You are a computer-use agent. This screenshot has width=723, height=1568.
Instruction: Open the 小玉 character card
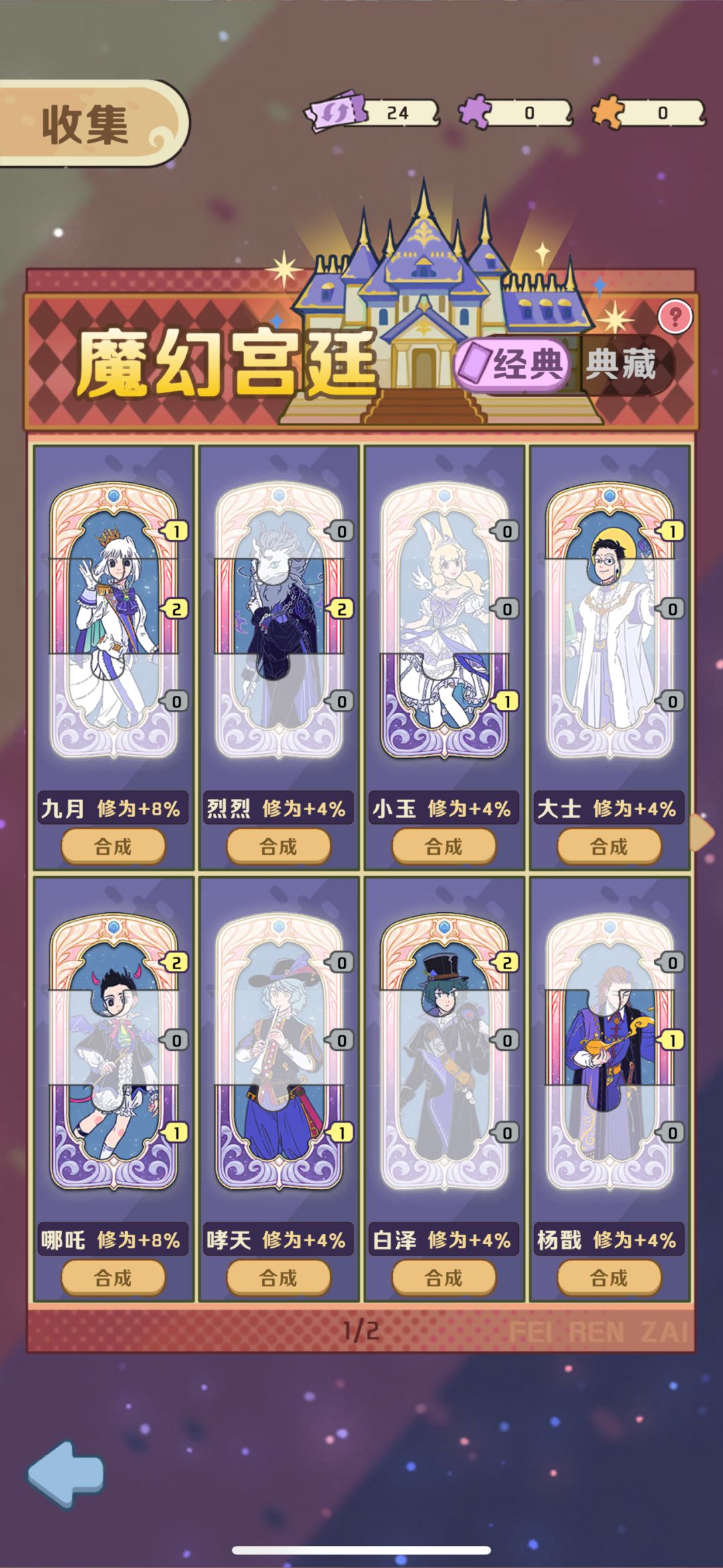[444, 621]
